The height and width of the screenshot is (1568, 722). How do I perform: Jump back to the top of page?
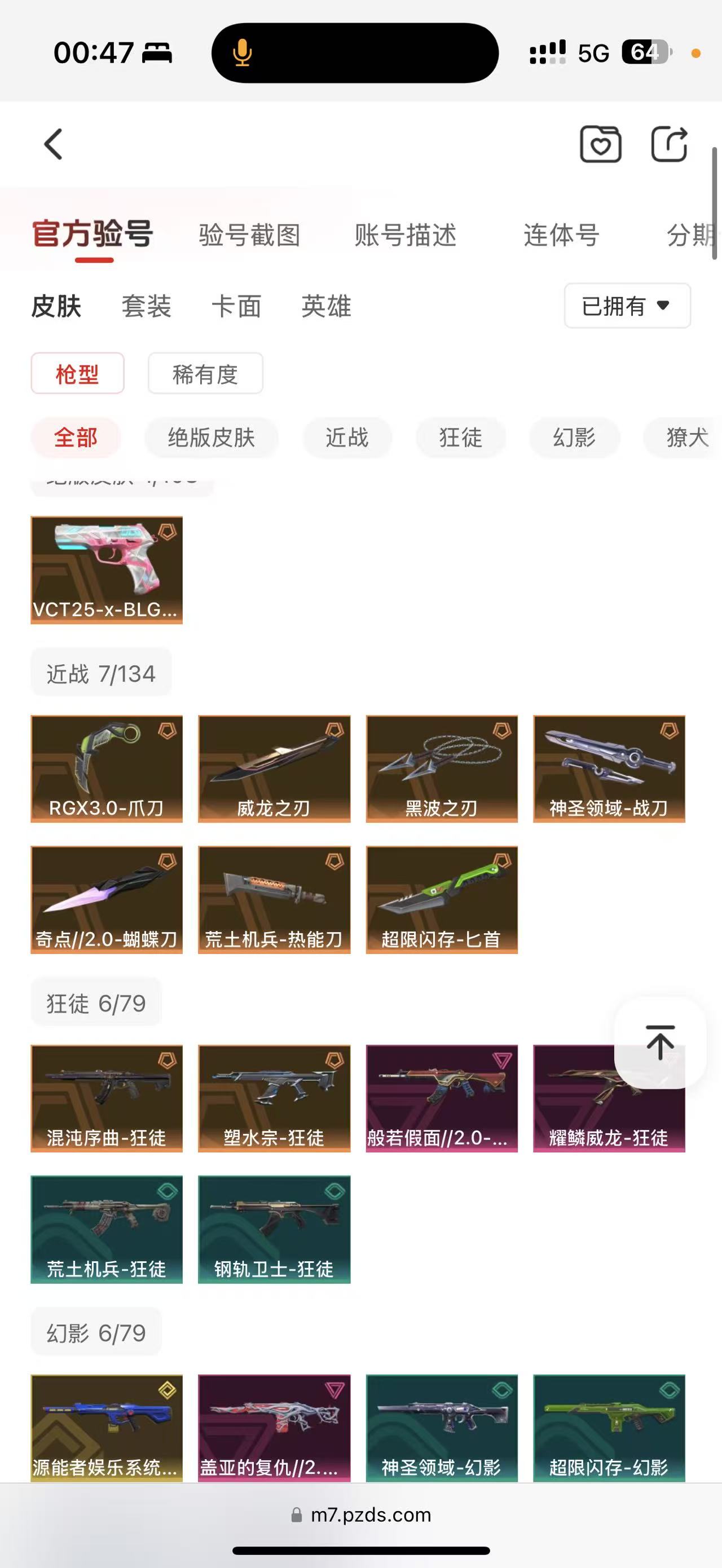click(661, 1042)
